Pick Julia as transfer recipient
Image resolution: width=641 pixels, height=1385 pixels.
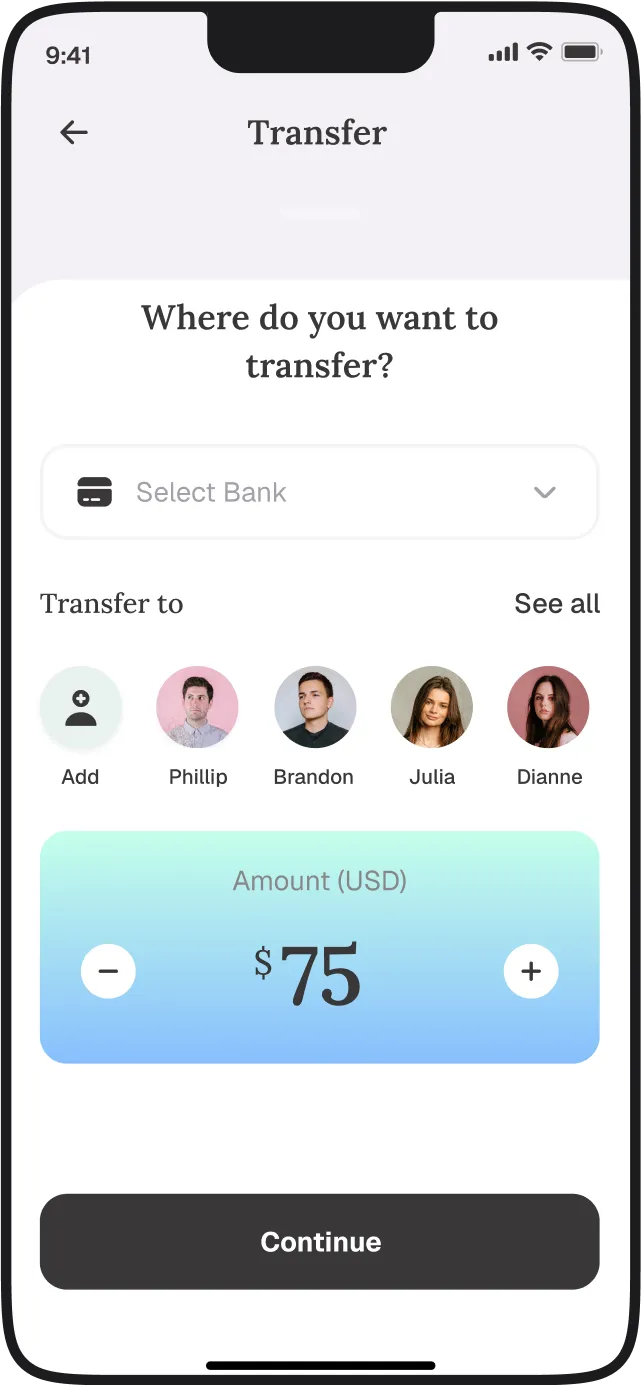point(432,708)
